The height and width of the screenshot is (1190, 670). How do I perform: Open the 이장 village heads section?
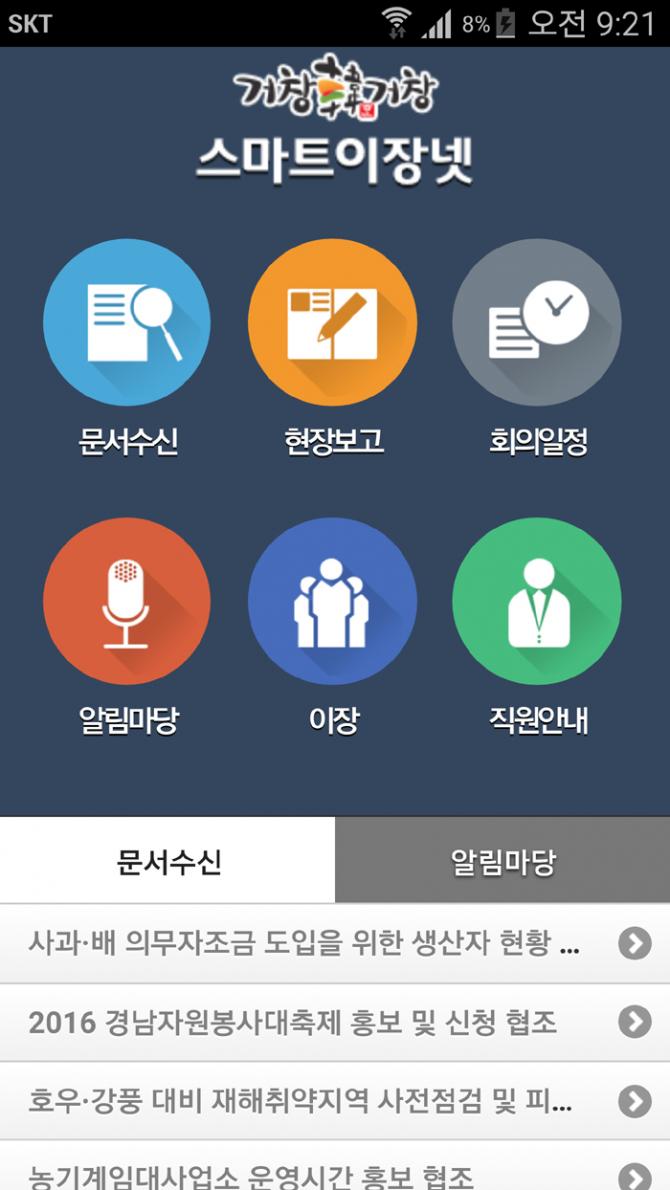(x=332, y=601)
